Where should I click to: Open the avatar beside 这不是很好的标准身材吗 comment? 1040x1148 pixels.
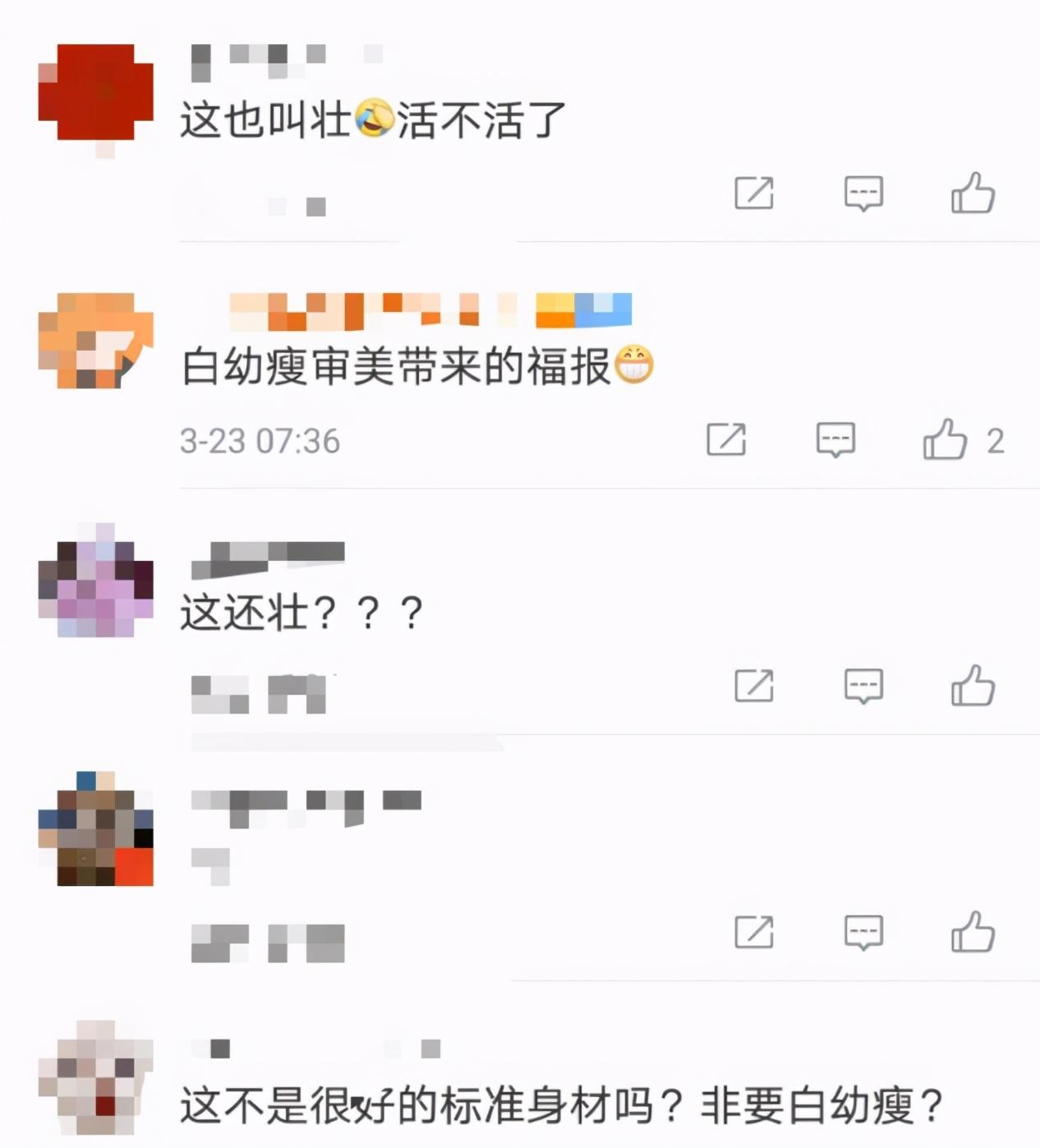coord(96,1078)
